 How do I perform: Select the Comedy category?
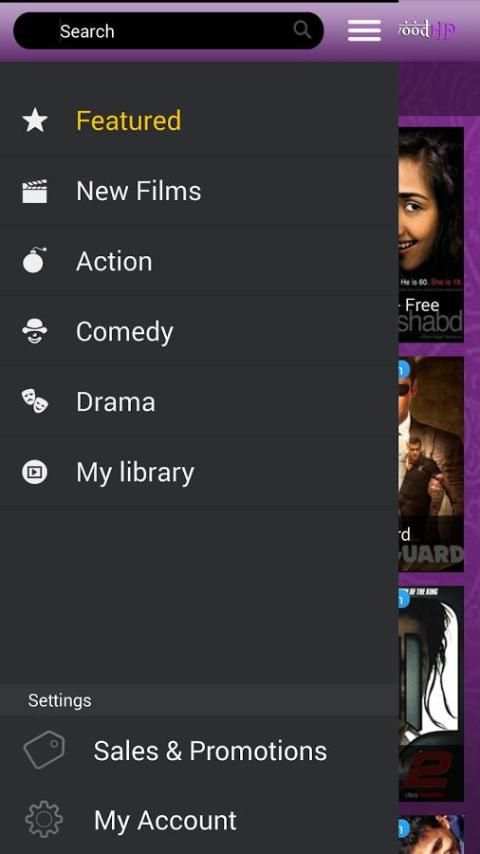(199, 332)
